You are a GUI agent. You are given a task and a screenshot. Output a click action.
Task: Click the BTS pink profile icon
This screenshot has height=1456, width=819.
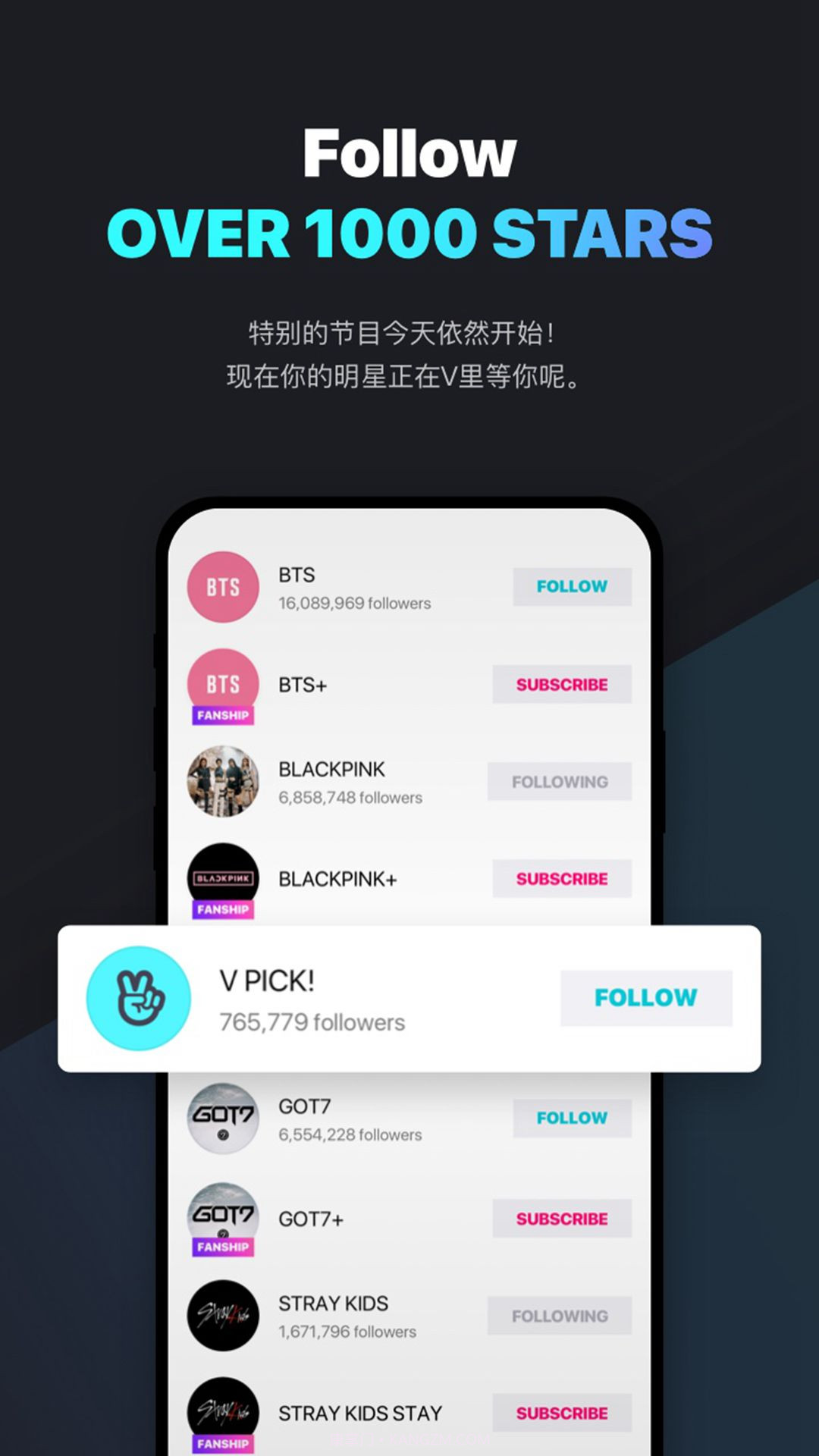pos(222,588)
